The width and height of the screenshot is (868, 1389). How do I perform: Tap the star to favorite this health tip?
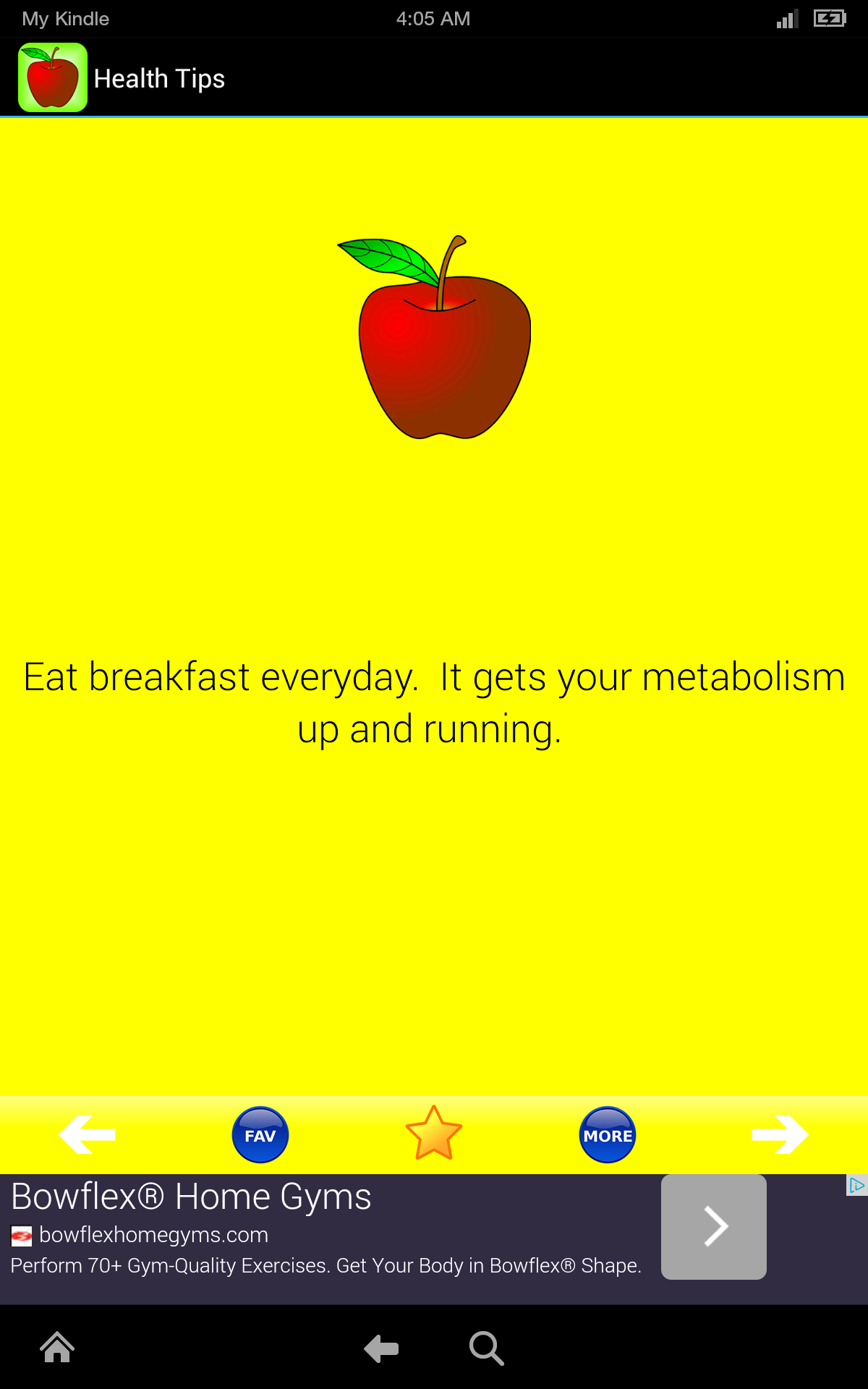click(x=433, y=1134)
